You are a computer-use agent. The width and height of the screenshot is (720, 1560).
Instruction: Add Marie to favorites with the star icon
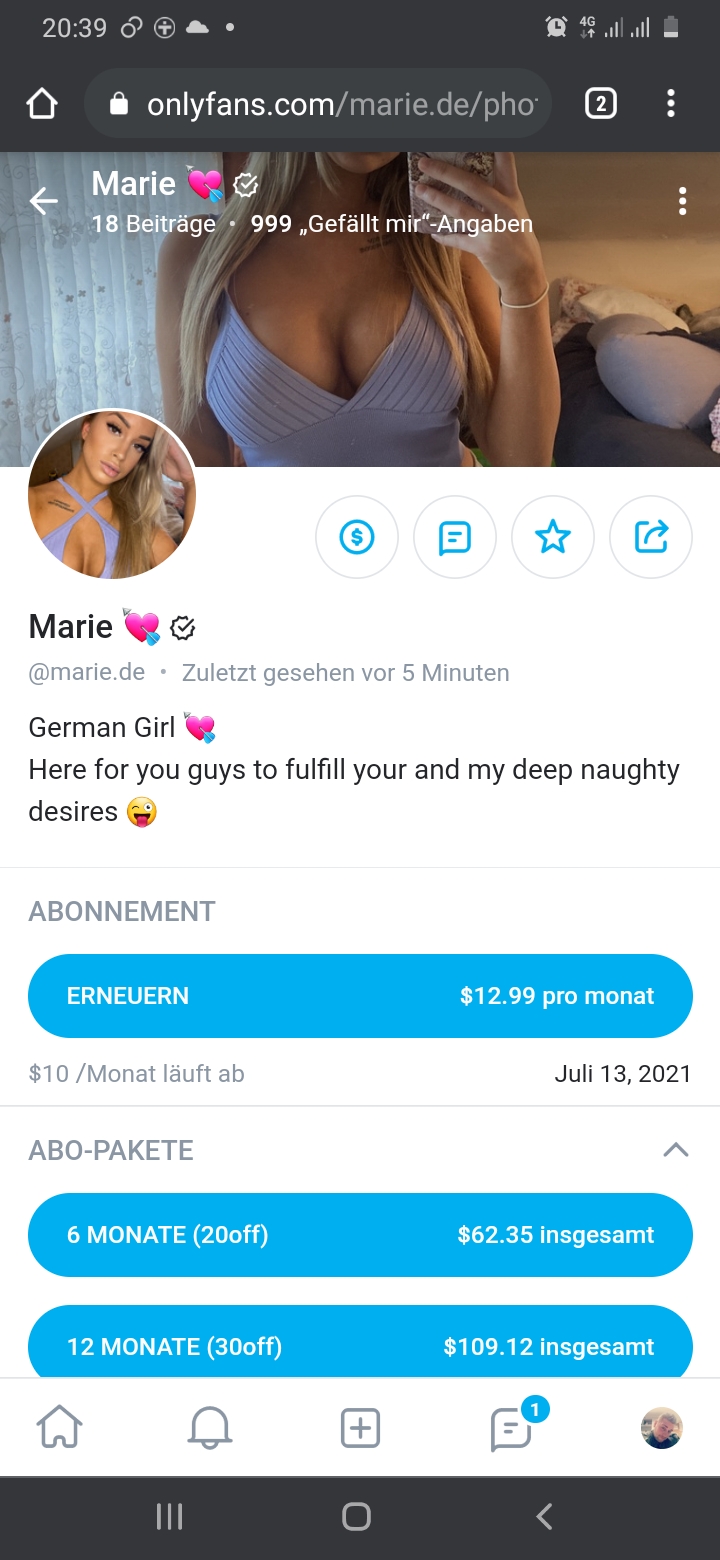pos(553,537)
